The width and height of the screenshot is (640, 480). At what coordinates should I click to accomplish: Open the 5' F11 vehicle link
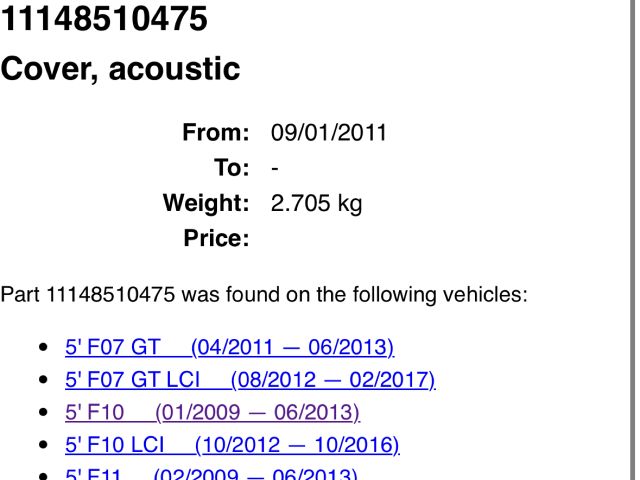click(211, 474)
